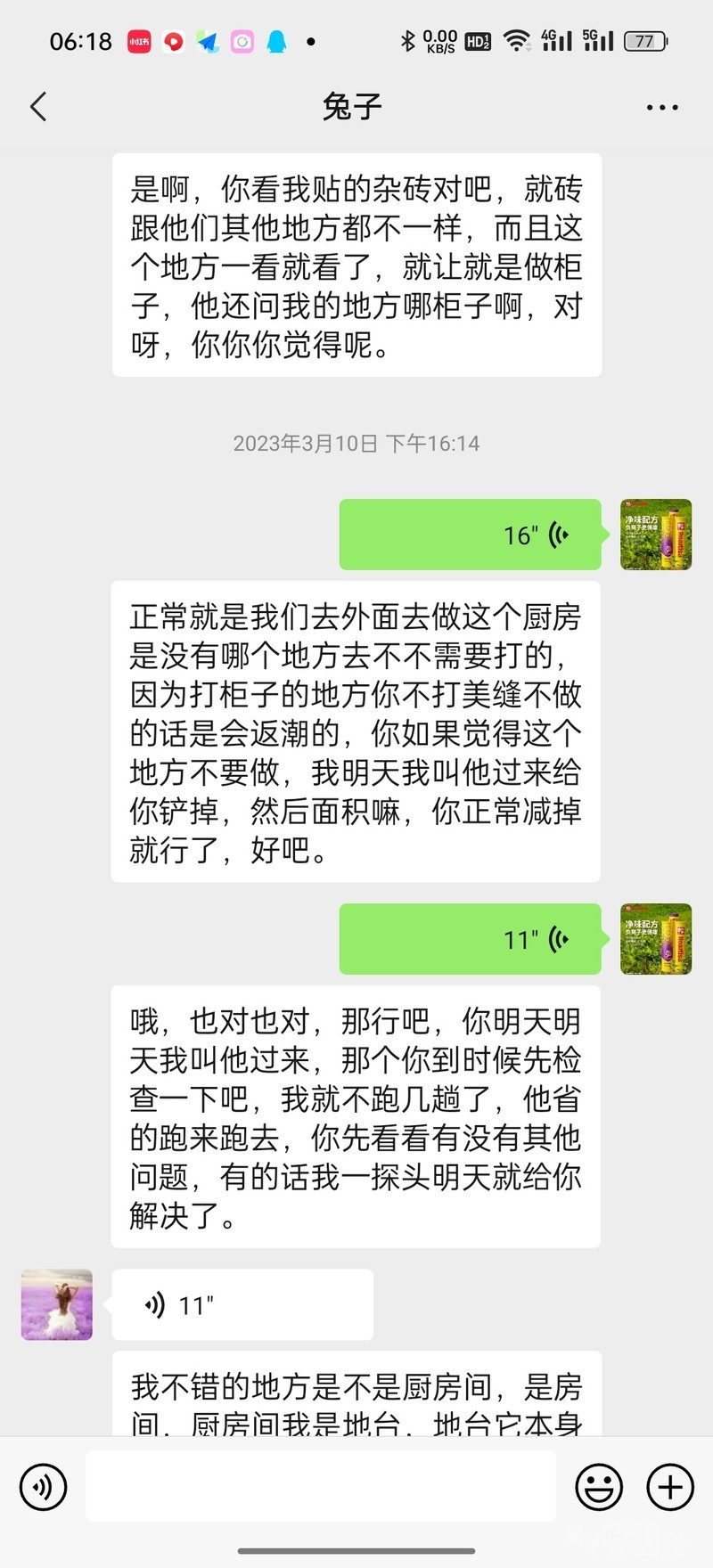The width and height of the screenshot is (713, 1568).
Task: Open 兔子's lavender field avatar
Action: pyautogui.click(x=57, y=1305)
